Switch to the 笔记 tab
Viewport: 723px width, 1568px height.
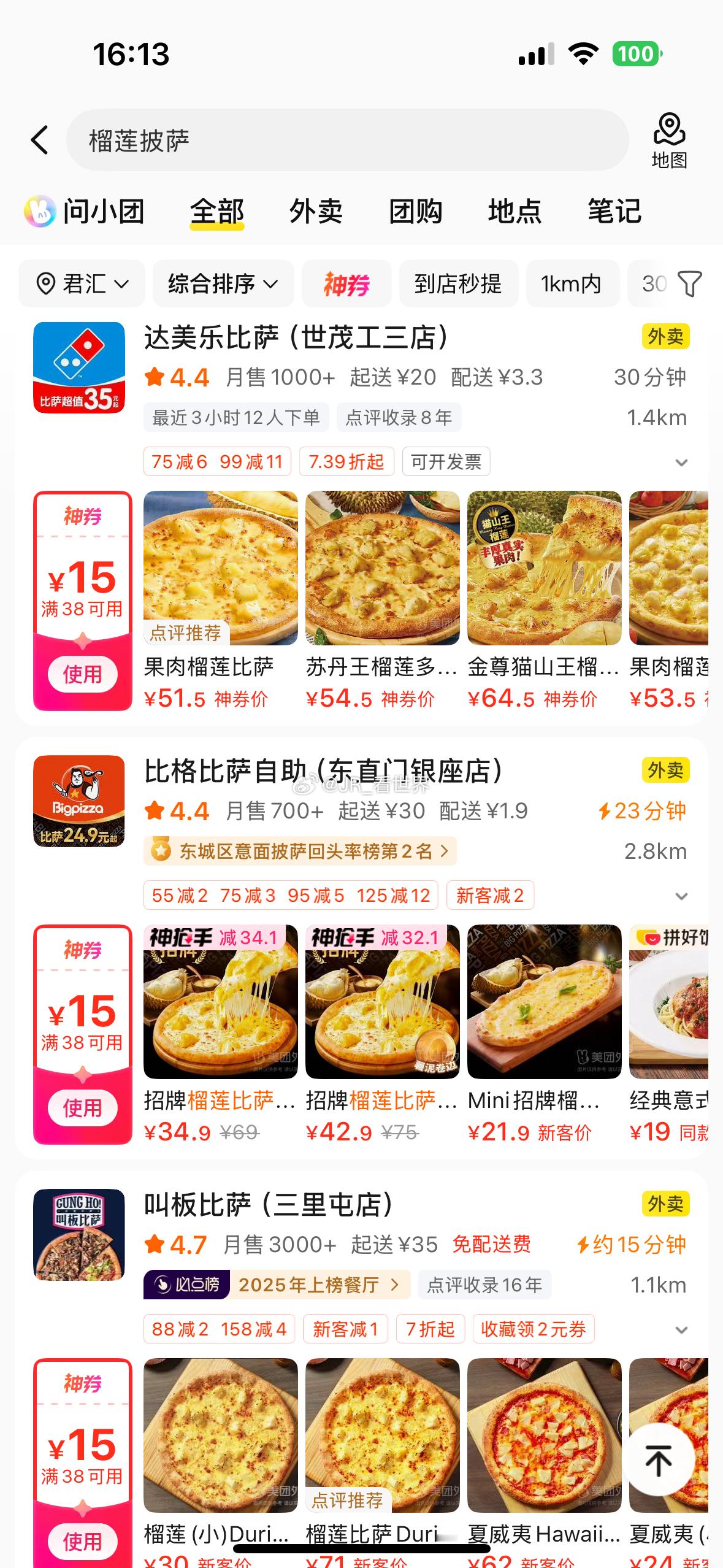[614, 212]
